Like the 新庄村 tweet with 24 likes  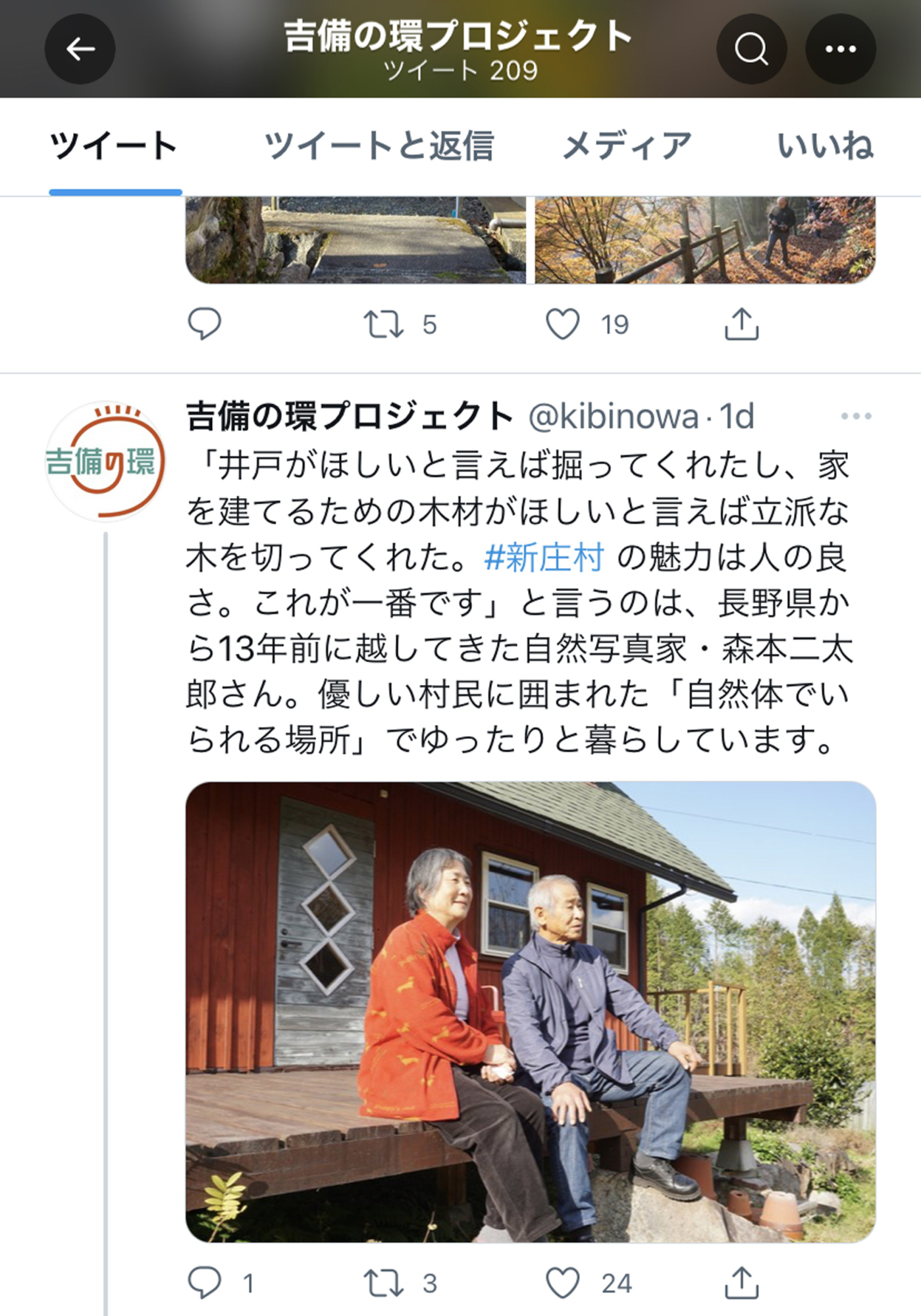[x=563, y=1283]
